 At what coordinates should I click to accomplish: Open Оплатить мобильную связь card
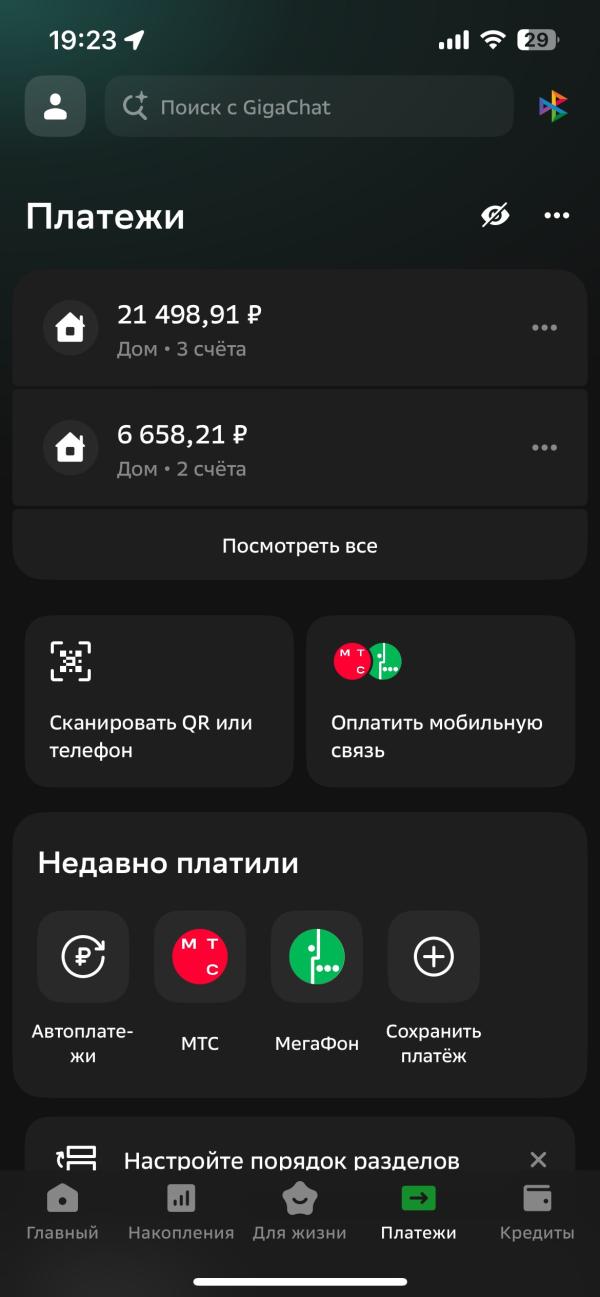click(440, 701)
